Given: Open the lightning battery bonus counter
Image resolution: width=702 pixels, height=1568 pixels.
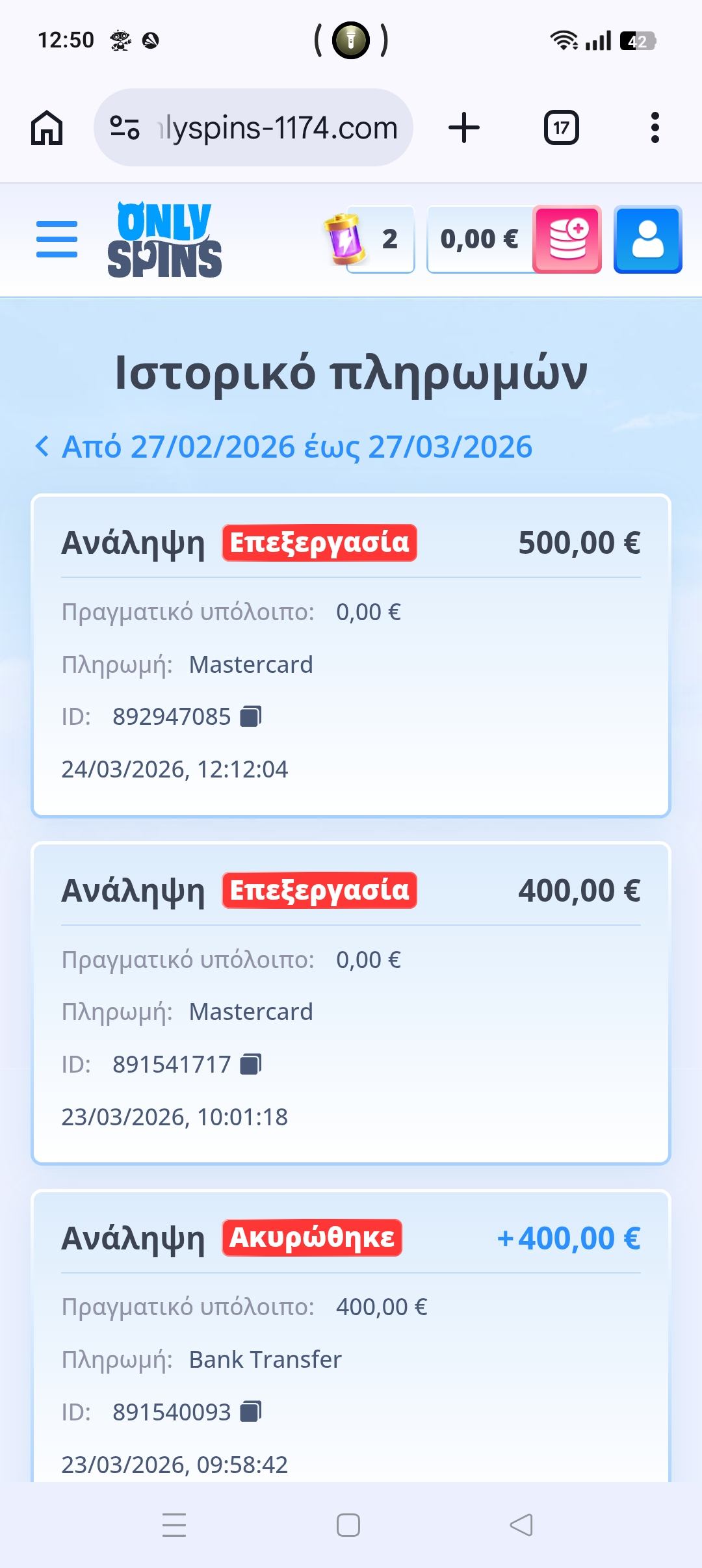Looking at the screenshot, I should [x=369, y=239].
